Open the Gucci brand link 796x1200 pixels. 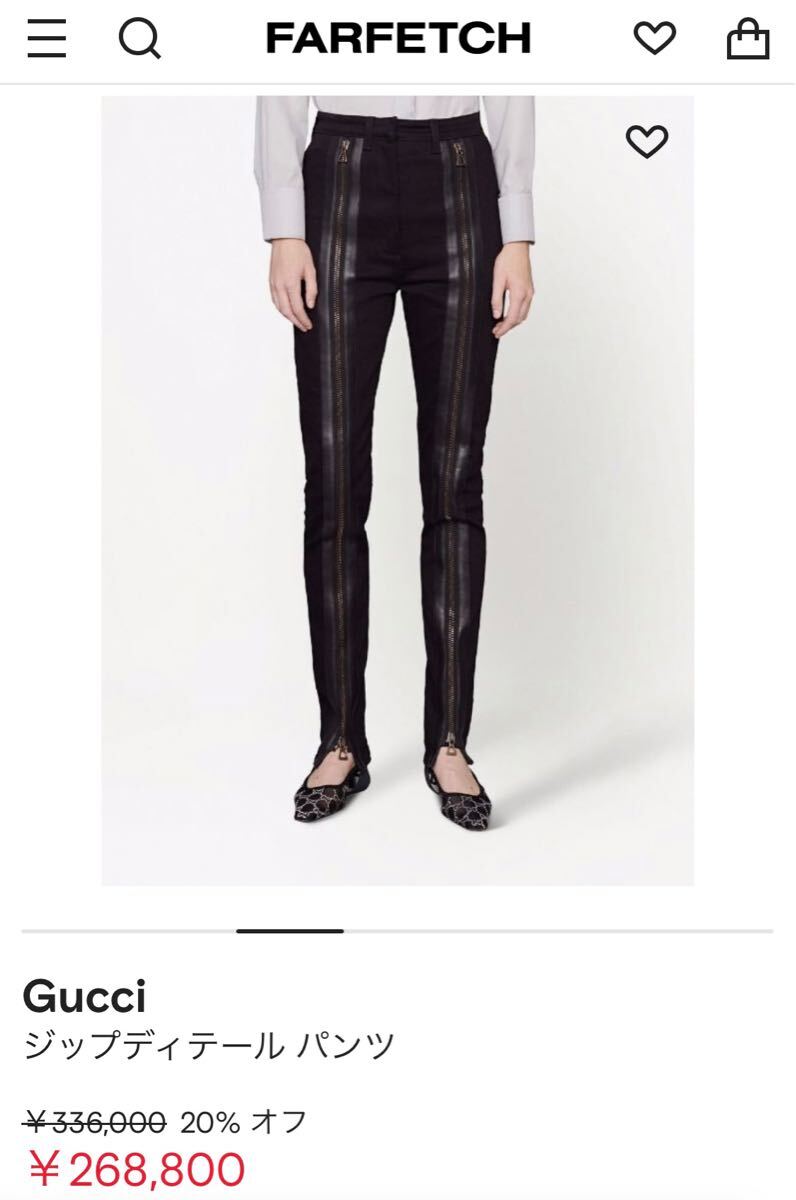tap(84, 996)
